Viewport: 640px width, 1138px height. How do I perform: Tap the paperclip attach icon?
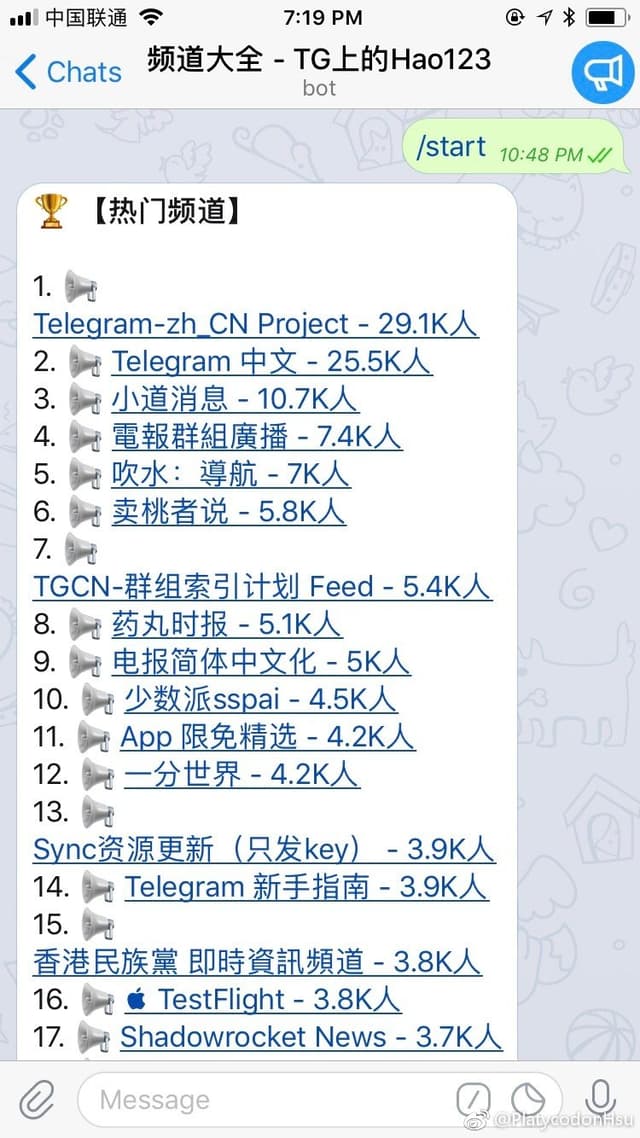[37, 1100]
